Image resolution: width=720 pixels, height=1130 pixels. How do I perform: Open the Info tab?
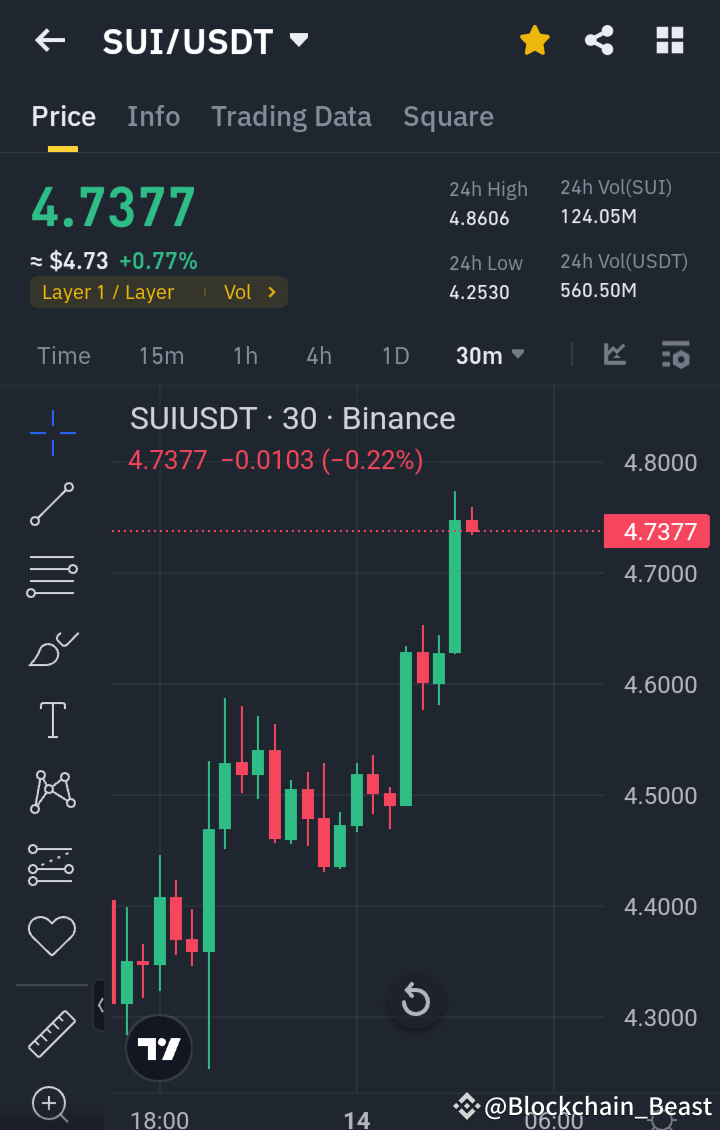153,116
